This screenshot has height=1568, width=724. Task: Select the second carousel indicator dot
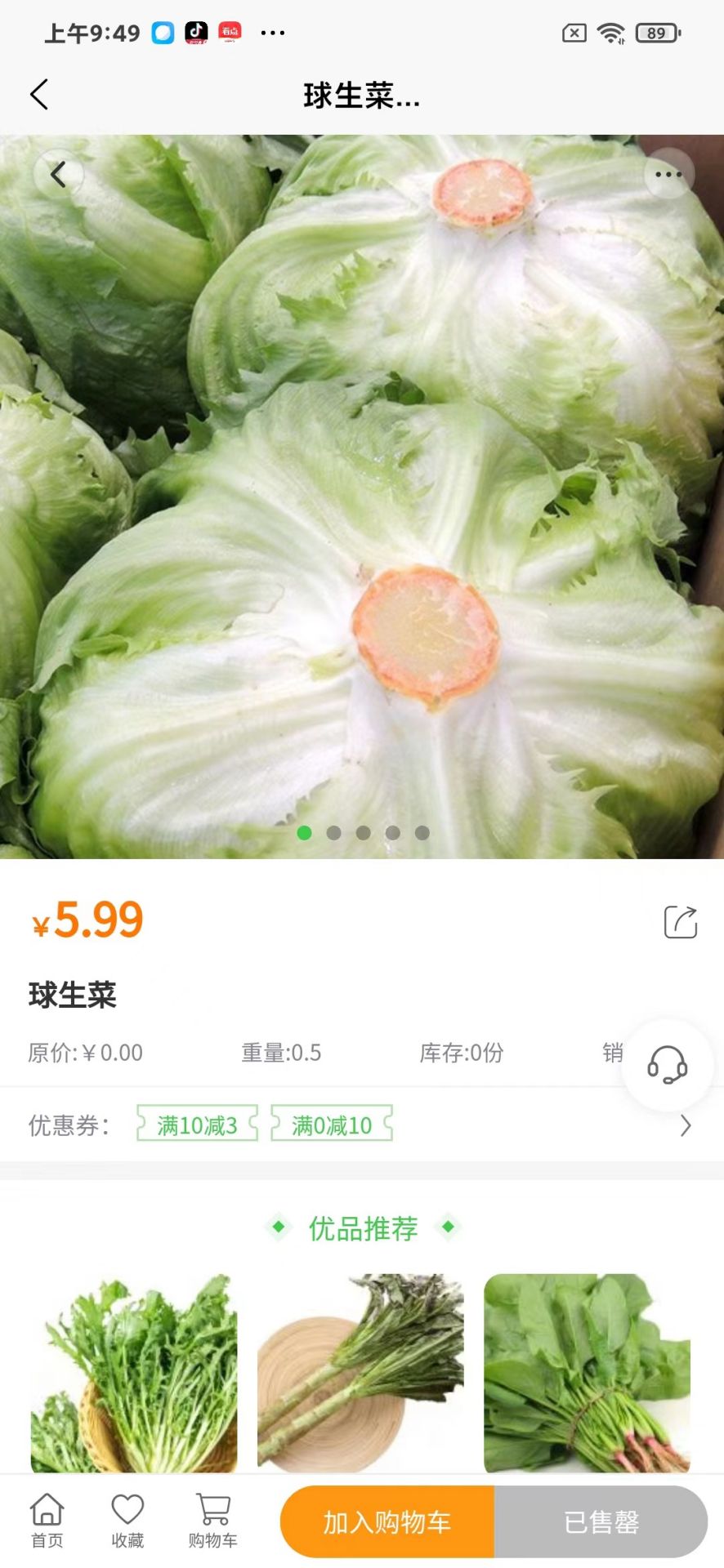point(333,833)
